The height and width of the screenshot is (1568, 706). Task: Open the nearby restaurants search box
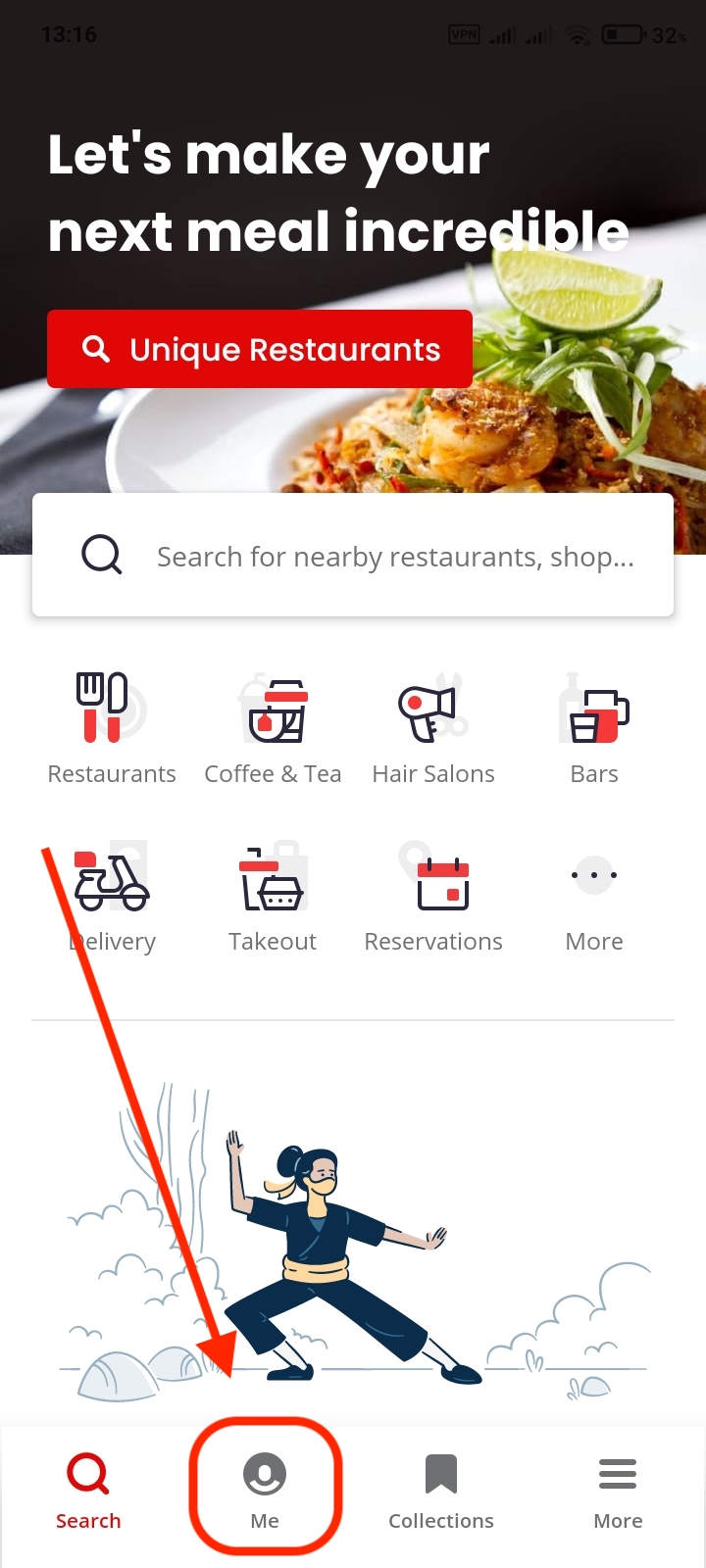(x=353, y=556)
